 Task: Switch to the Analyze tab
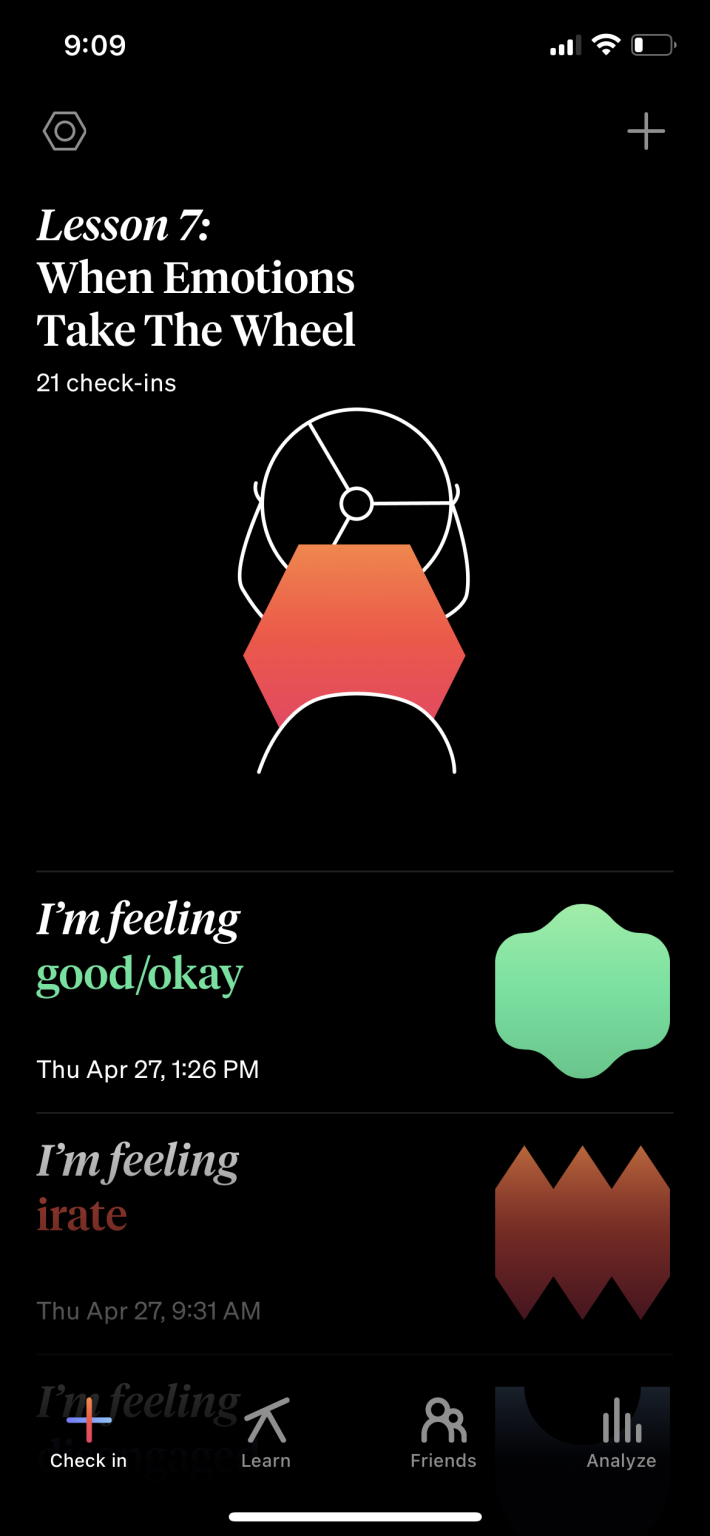point(621,1434)
